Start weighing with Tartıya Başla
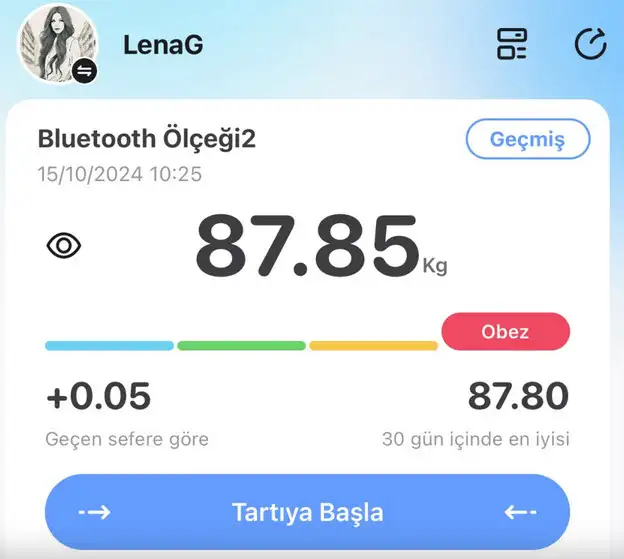 [307, 513]
